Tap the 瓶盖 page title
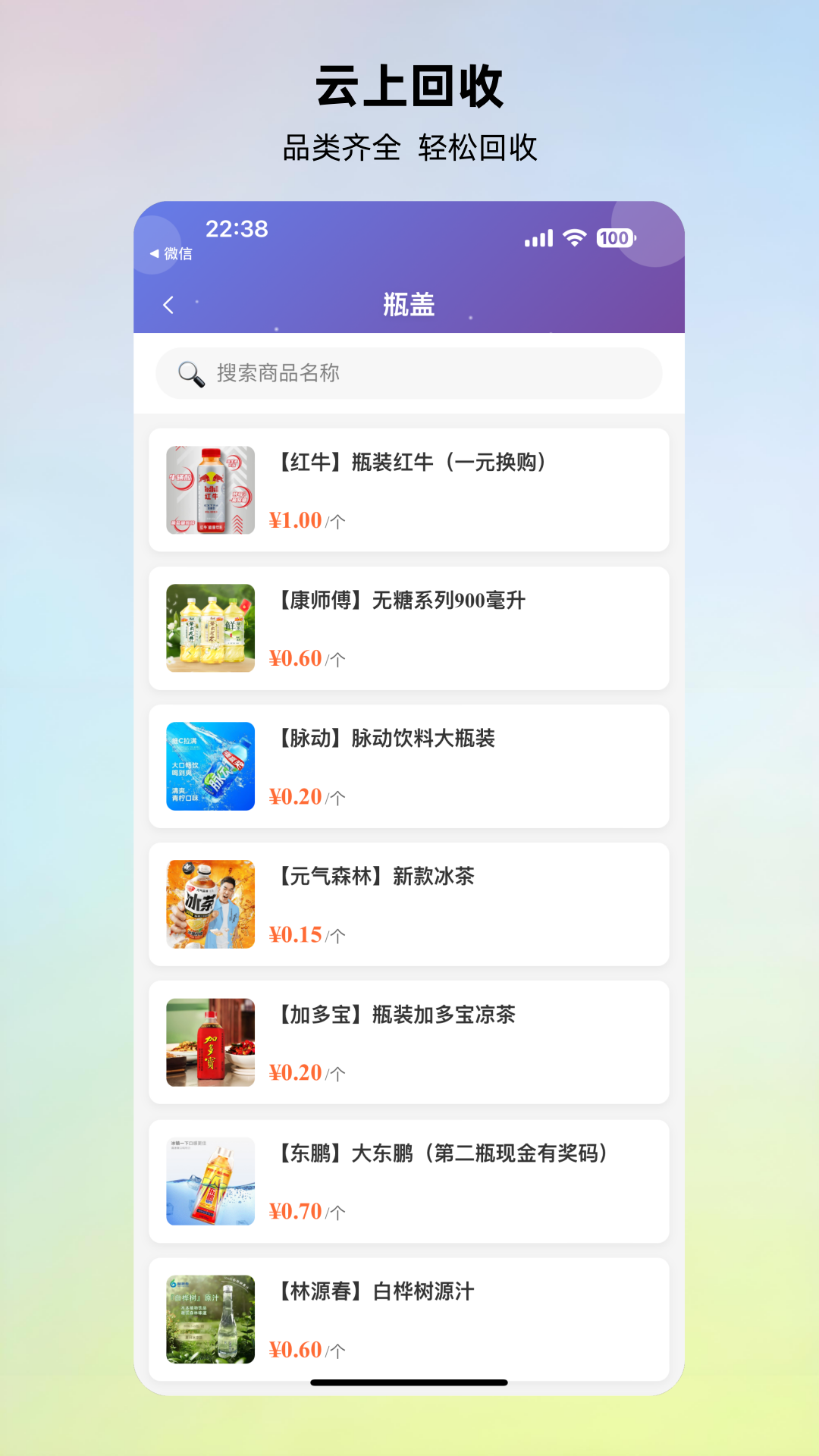 pyautogui.click(x=409, y=303)
